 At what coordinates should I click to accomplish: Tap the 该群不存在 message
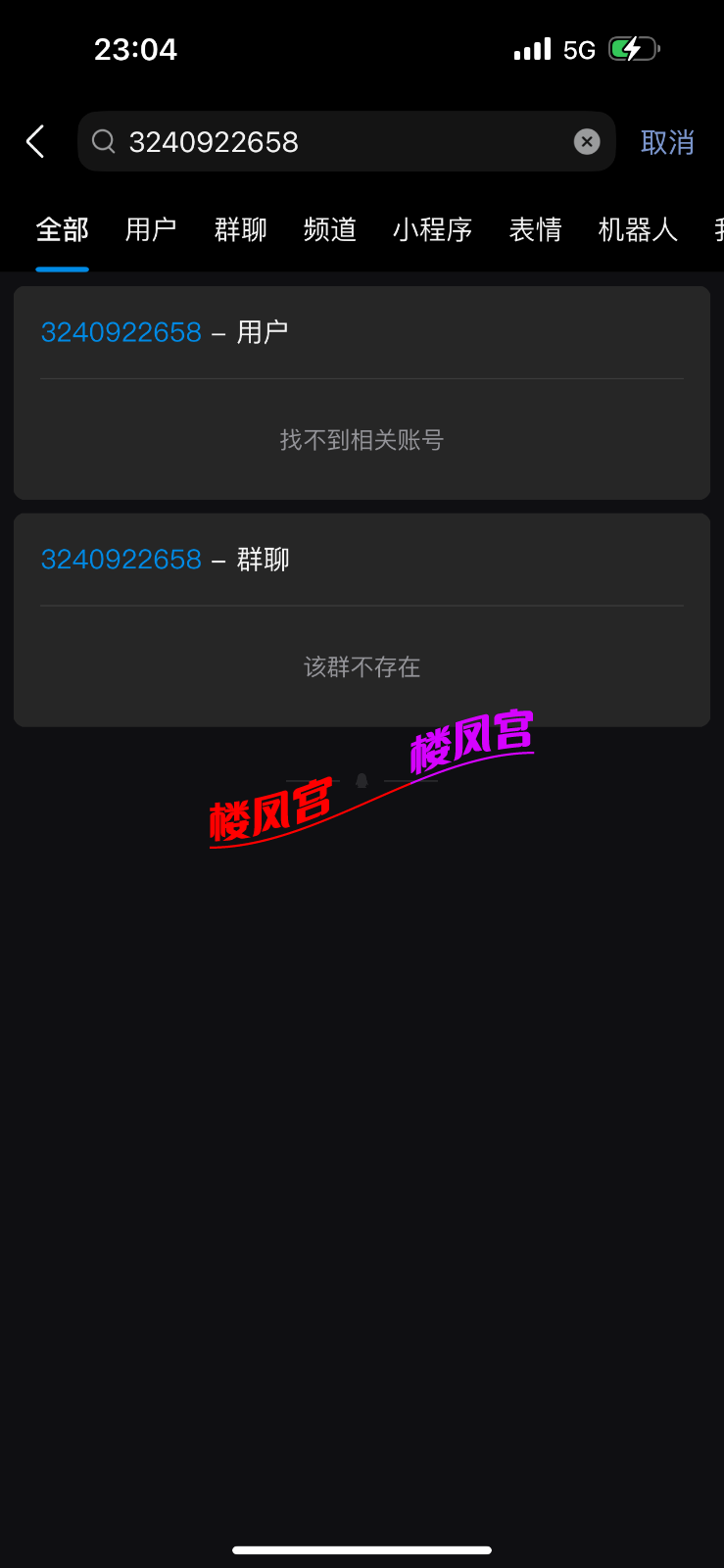pos(362,666)
